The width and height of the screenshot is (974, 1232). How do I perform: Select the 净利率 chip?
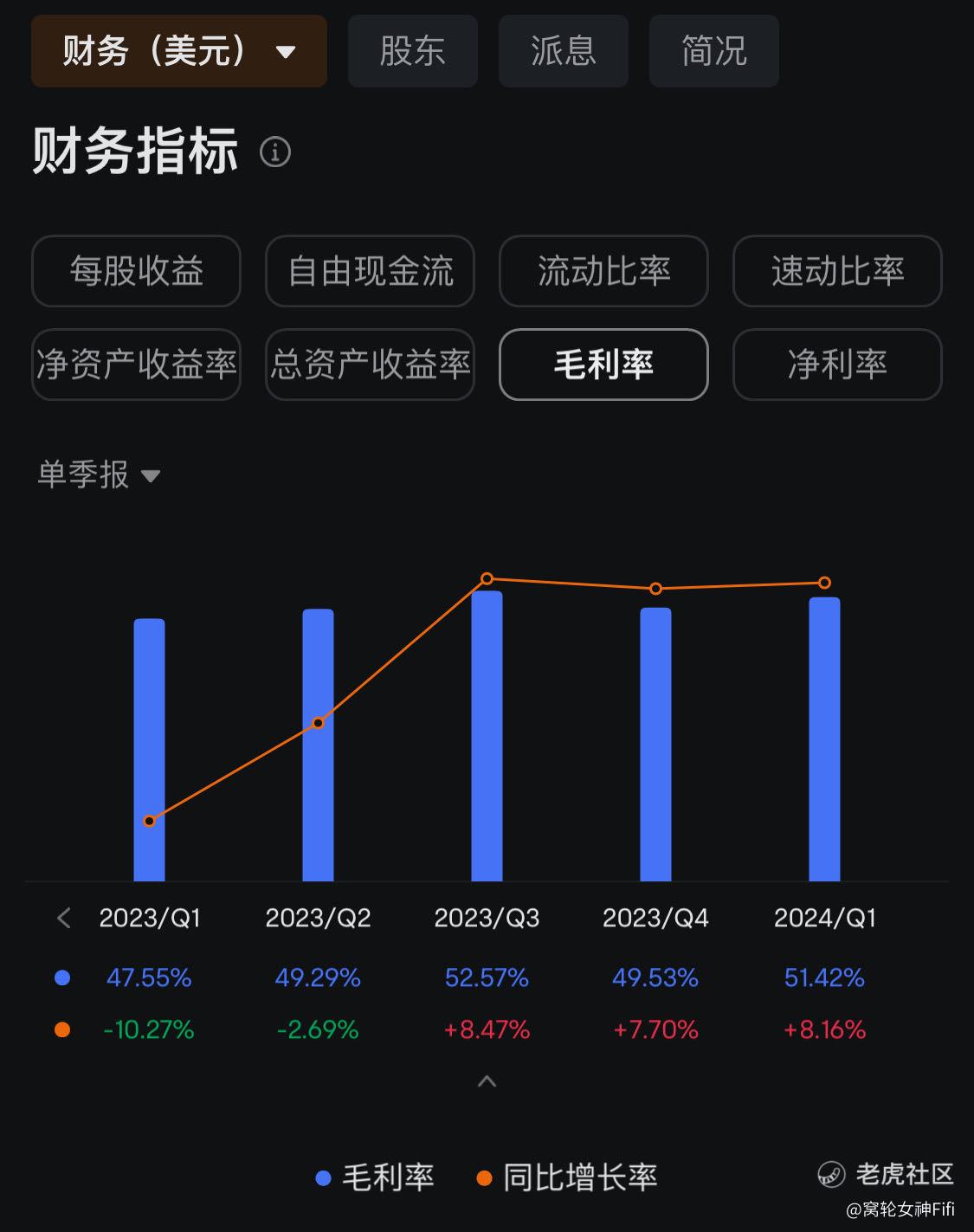(x=837, y=364)
